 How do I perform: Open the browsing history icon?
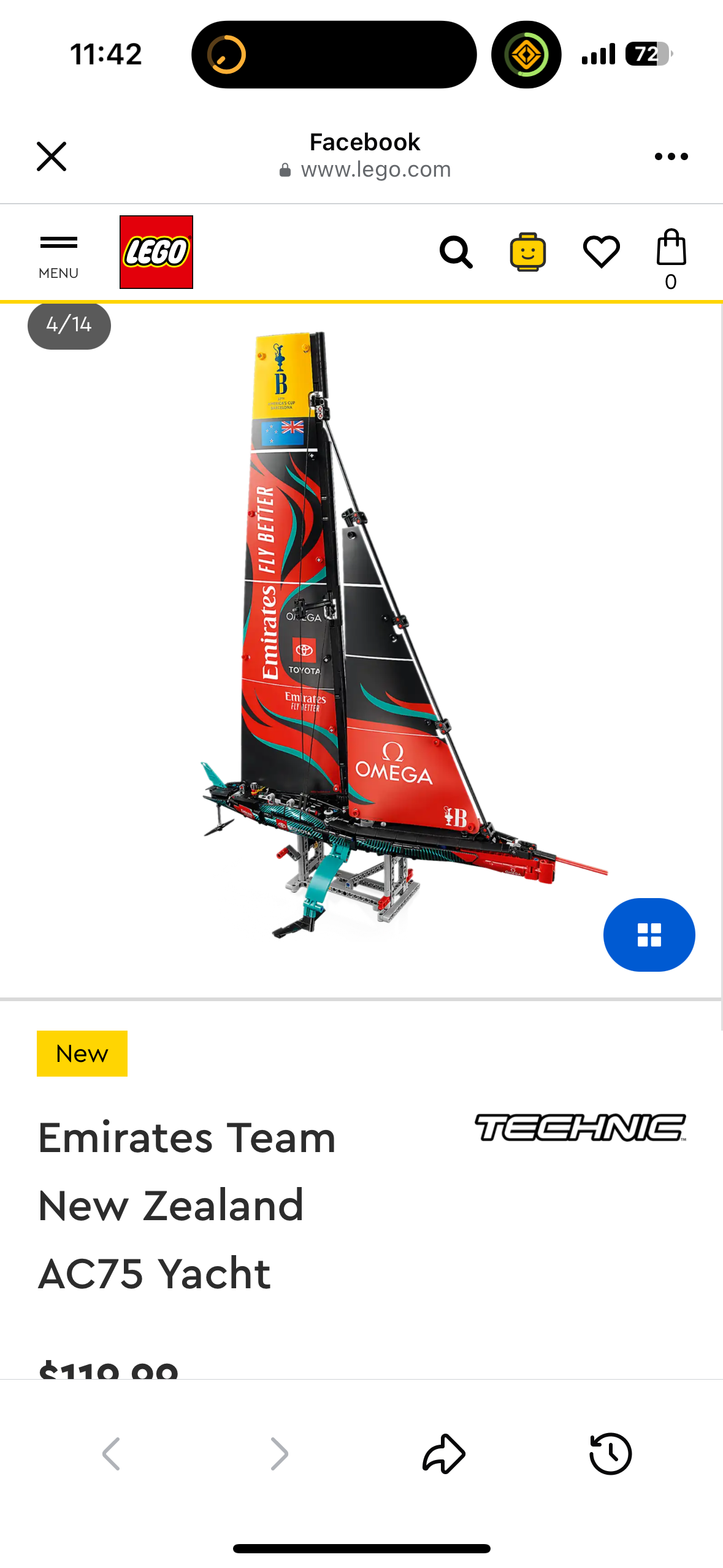point(610,1453)
